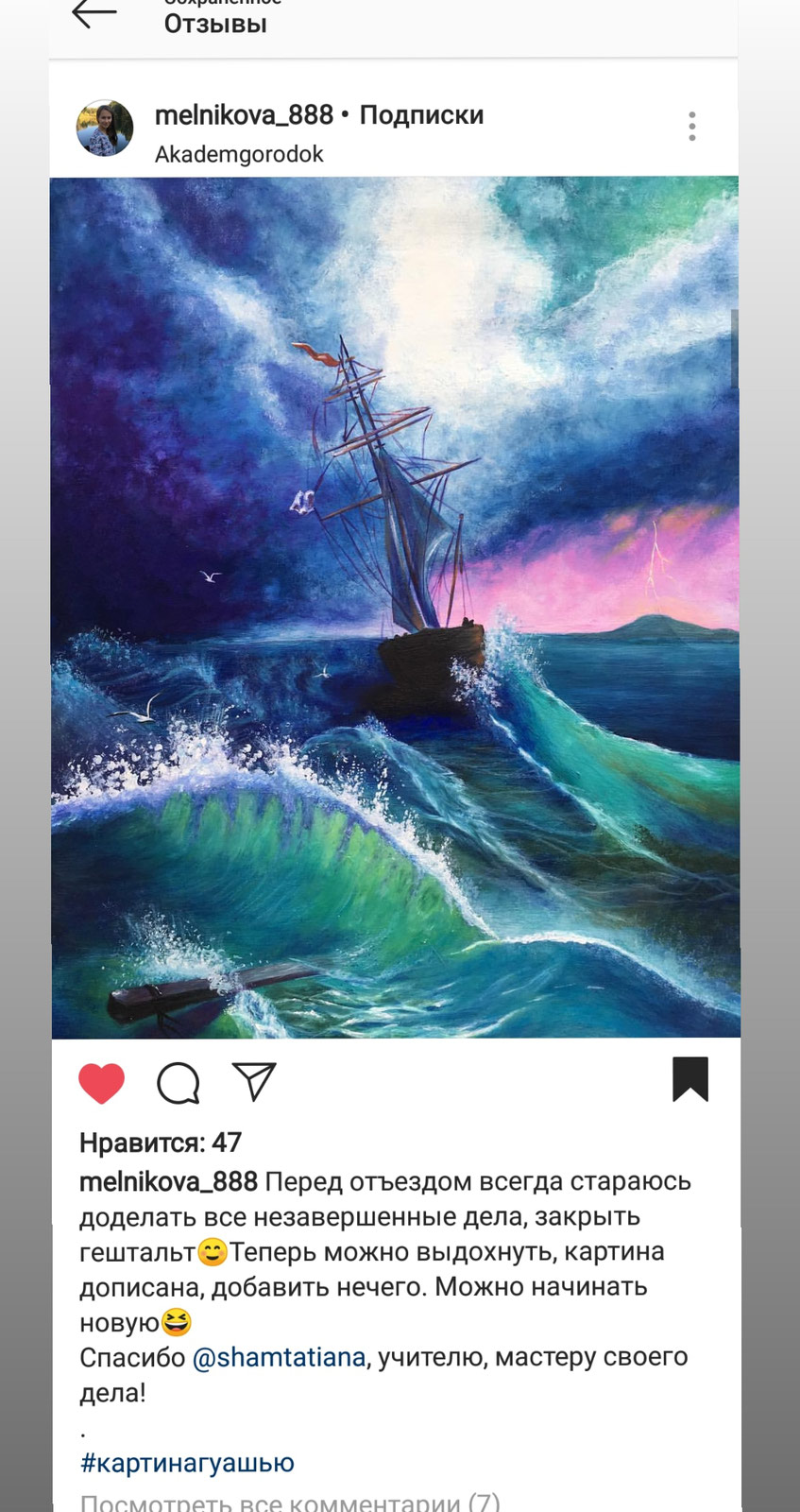The image size is (800, 1512).
Task: Go back using the top arrow
Action: [94, 13]
